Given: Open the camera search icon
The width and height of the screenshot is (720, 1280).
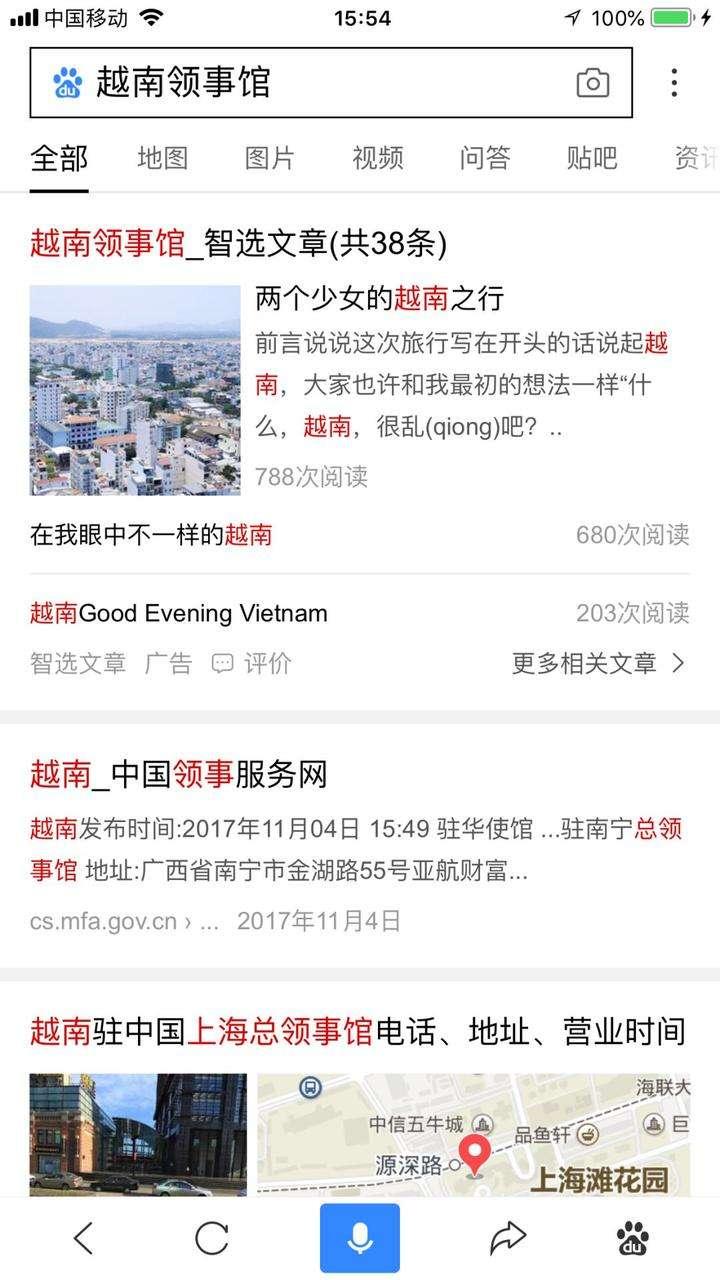Looking at the screenshot, I should pyautogui.click(x=592, y=83).
